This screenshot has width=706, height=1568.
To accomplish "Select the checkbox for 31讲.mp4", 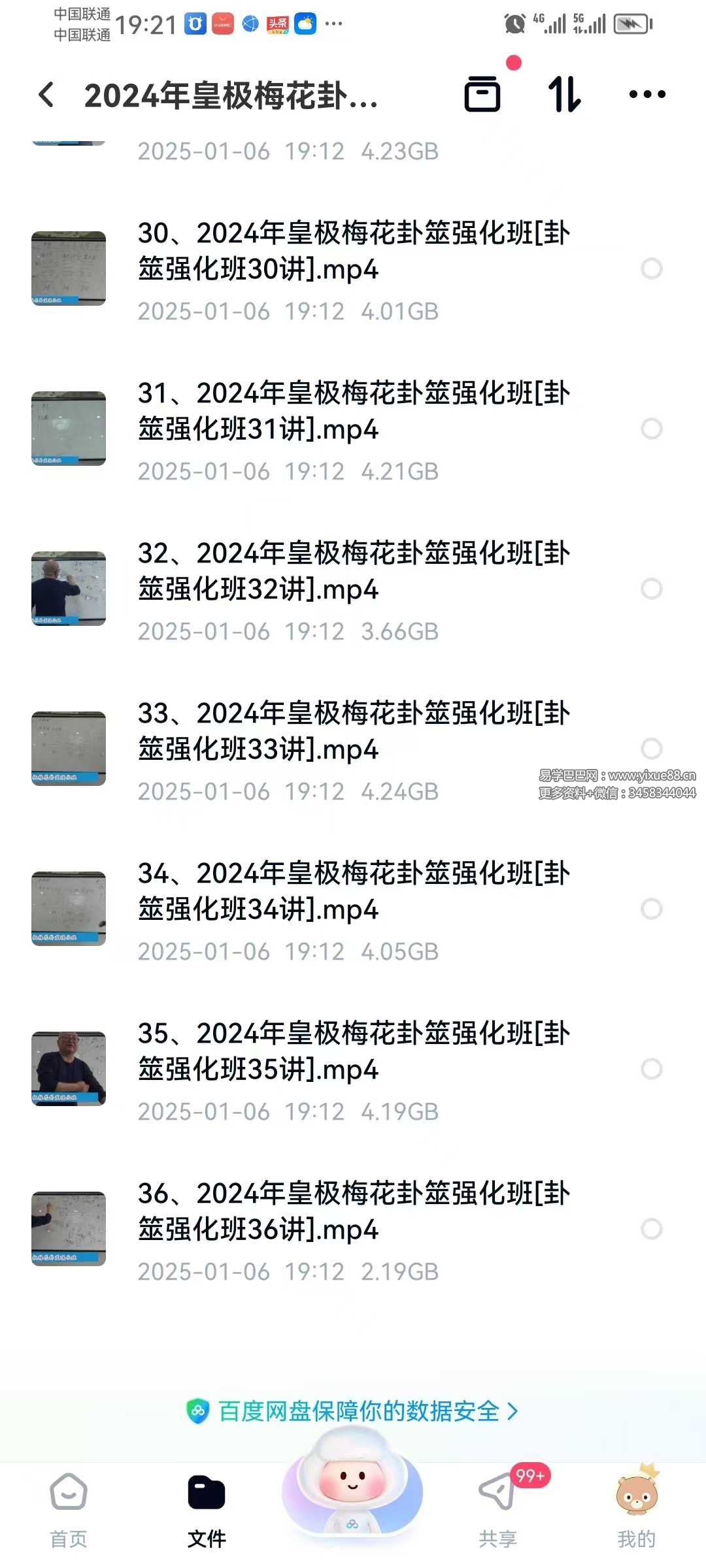I will pos(651,429).
